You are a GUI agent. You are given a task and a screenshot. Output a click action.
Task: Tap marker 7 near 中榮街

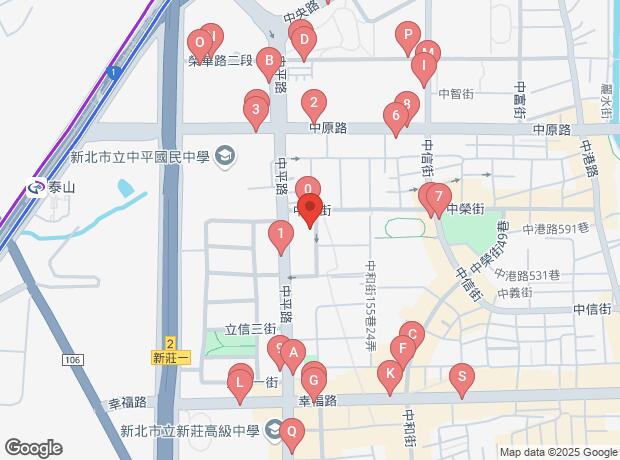click(x=438, y=196)
